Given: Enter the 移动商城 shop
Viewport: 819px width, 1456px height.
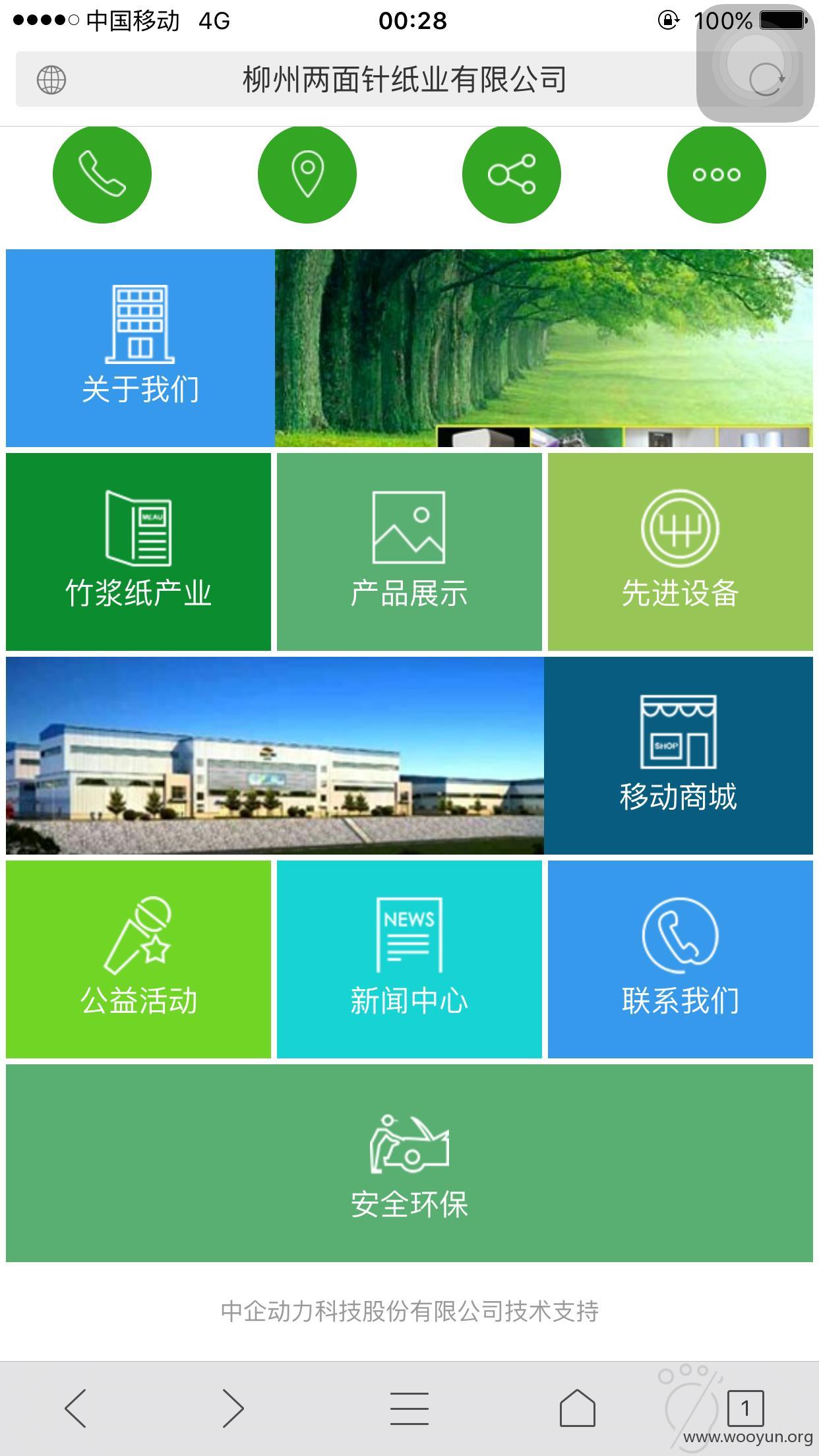Looking at the screenshot, I should point(679,756).
